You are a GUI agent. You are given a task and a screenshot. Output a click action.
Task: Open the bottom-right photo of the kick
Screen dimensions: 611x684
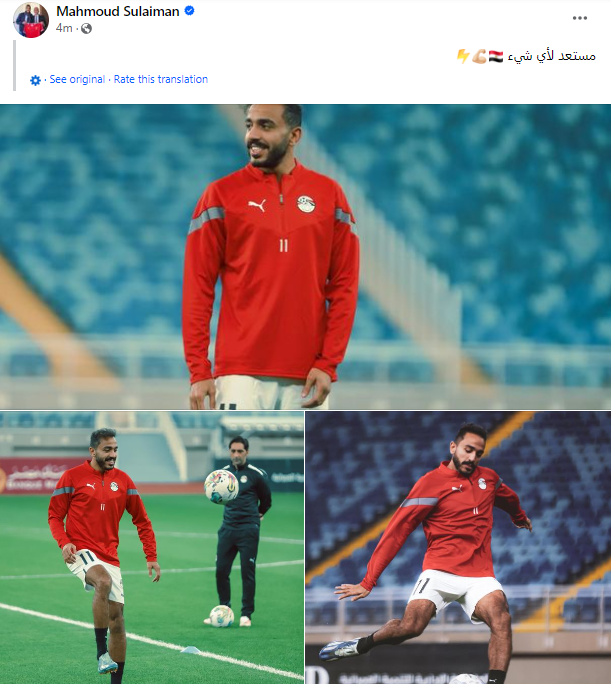tap(458, 547)
